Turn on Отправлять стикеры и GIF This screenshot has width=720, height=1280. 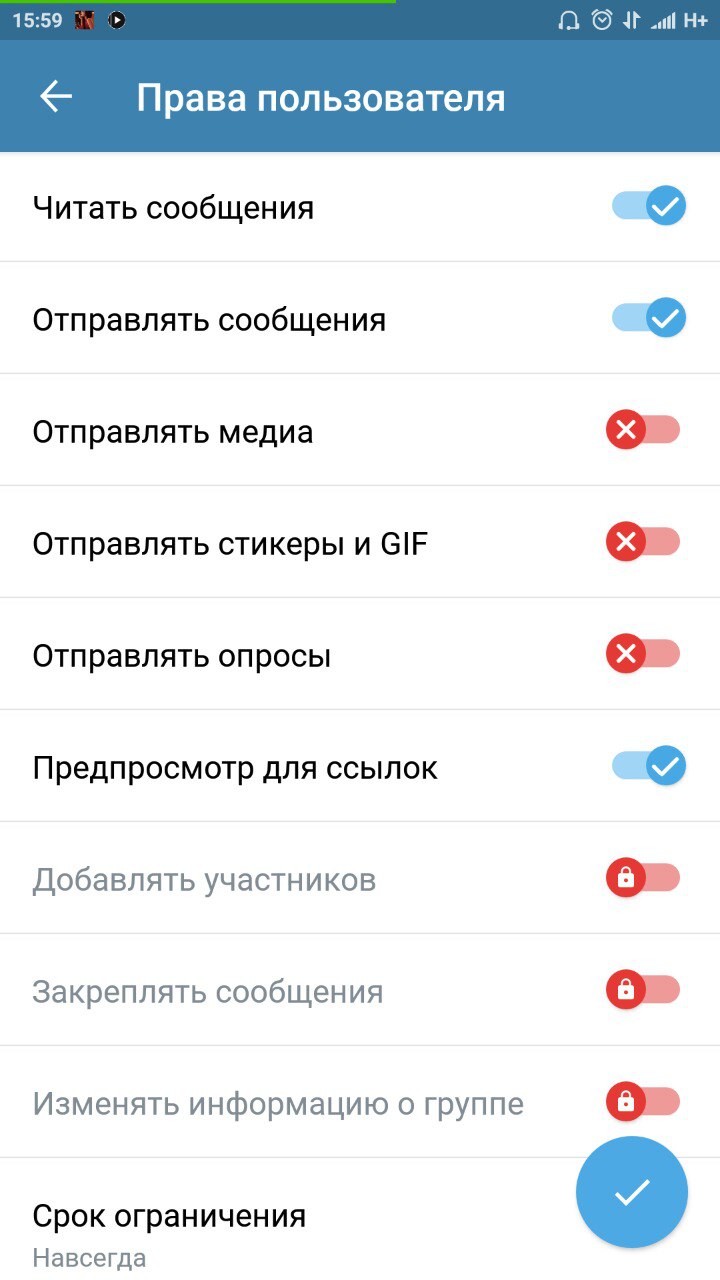click(643, 543)
